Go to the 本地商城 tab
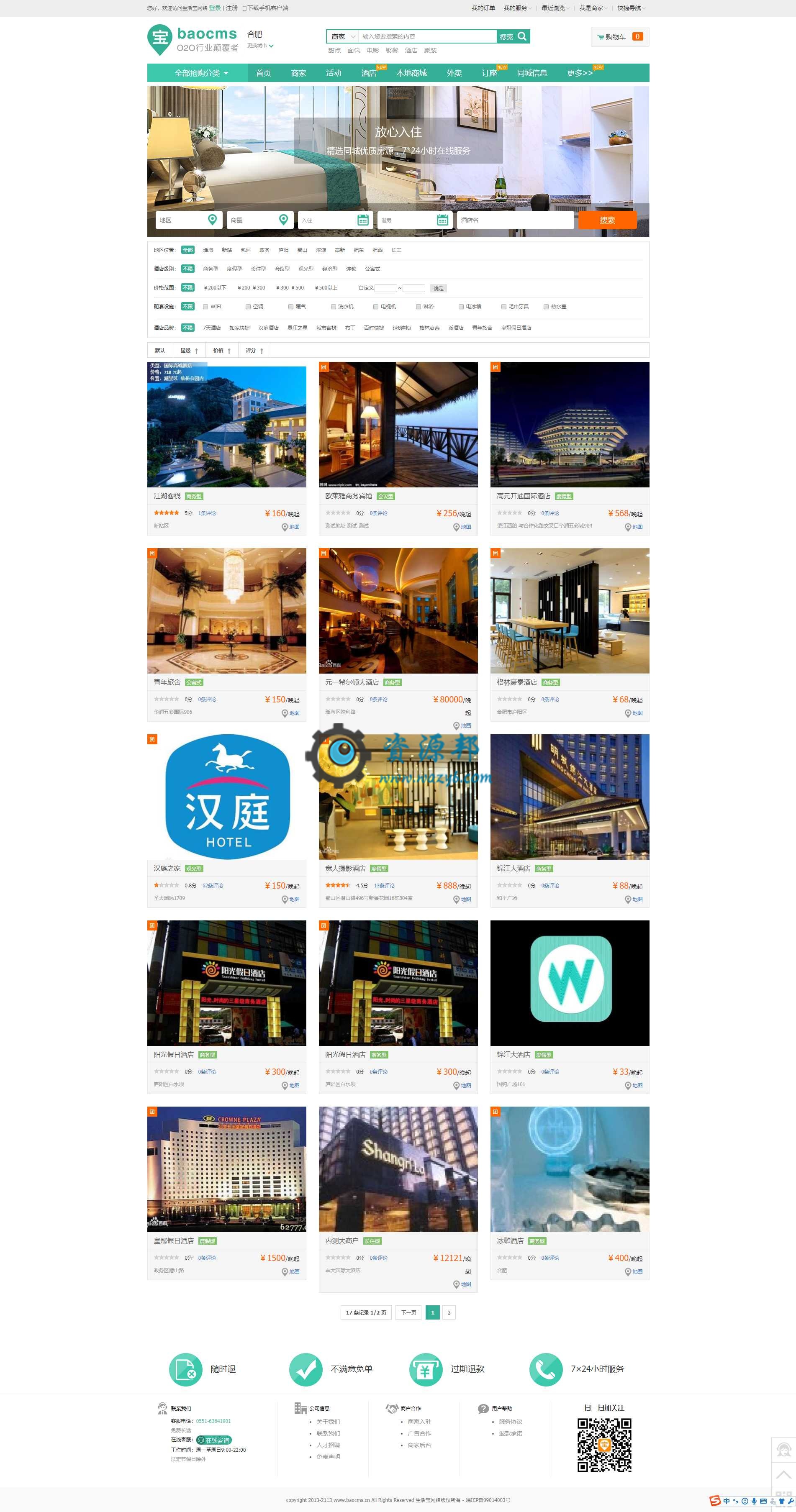Image resolution: width=796 pixels, height=1512 pixels. (x=411, y=73)
